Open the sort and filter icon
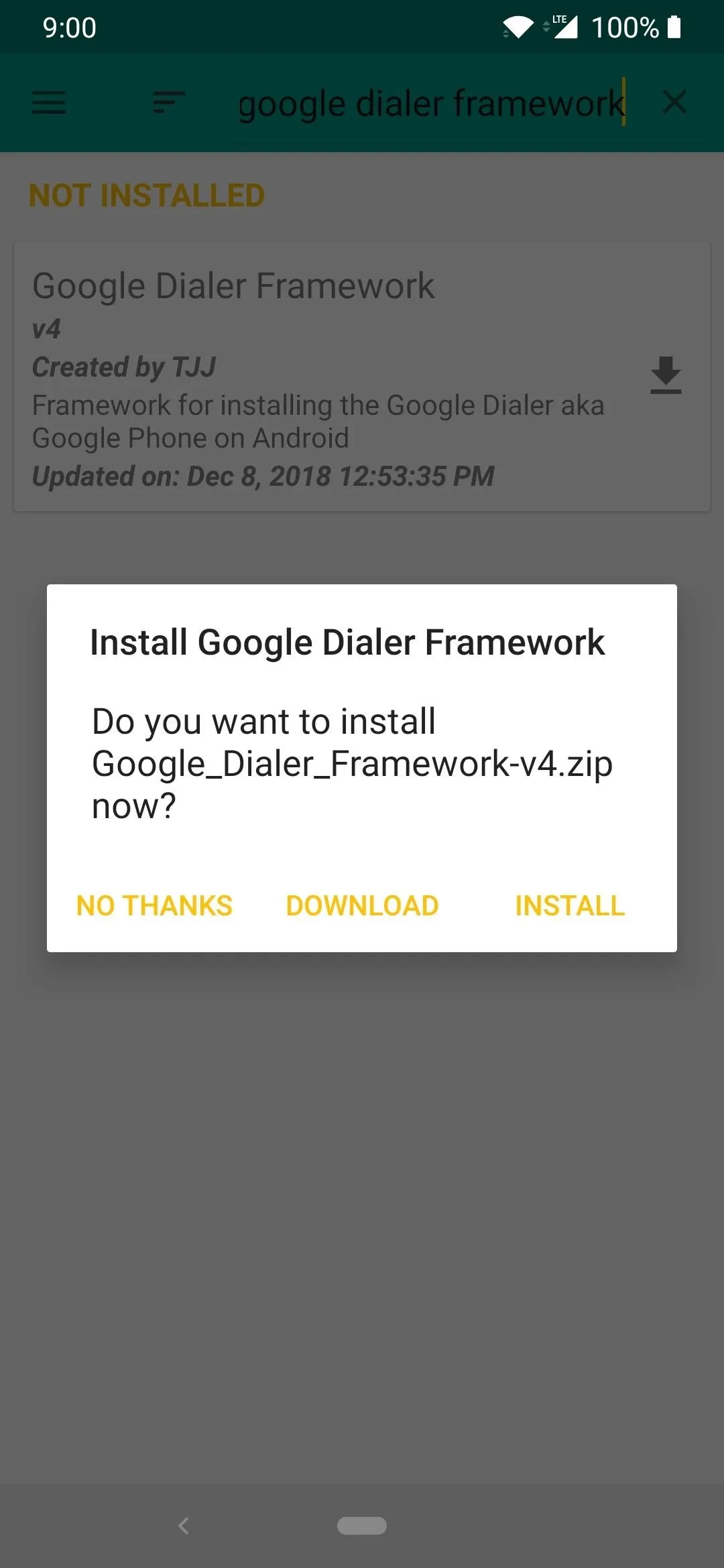724x1568 pixels. click(168, 103)
